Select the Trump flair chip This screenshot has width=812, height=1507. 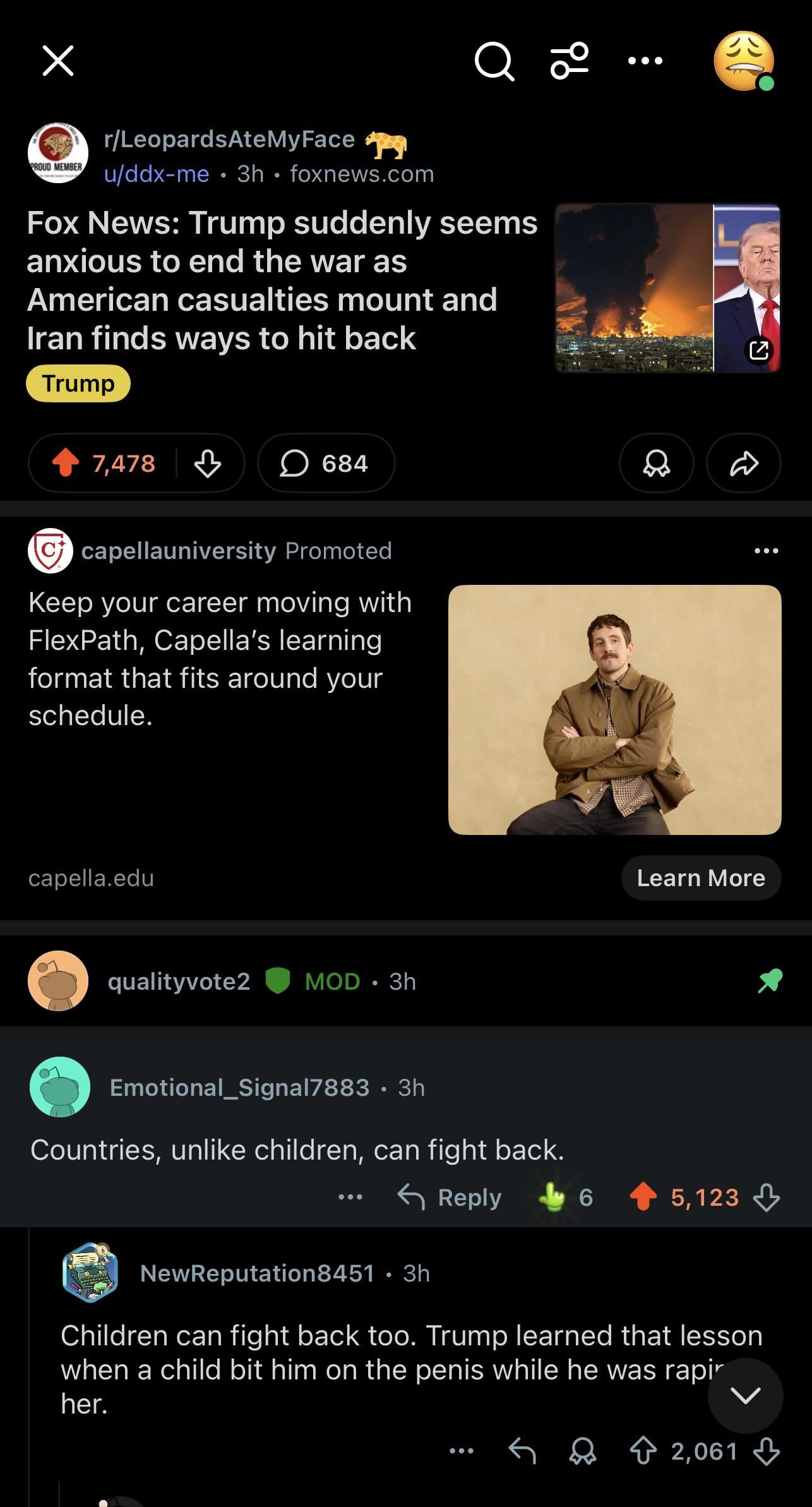tap(78, 383)
